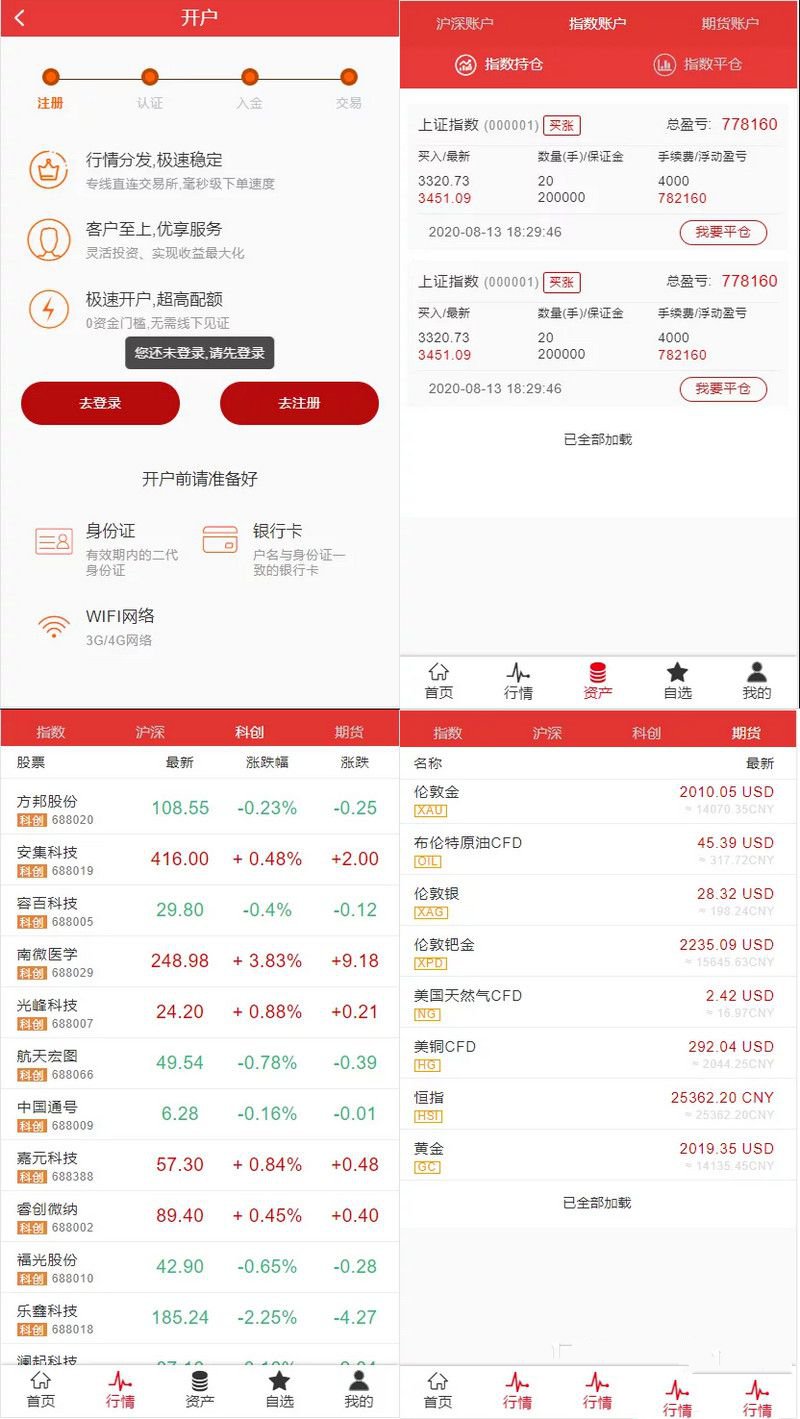Tap the back arrow on the 开户 page
800x1419 pixels.
pos(20,17)
